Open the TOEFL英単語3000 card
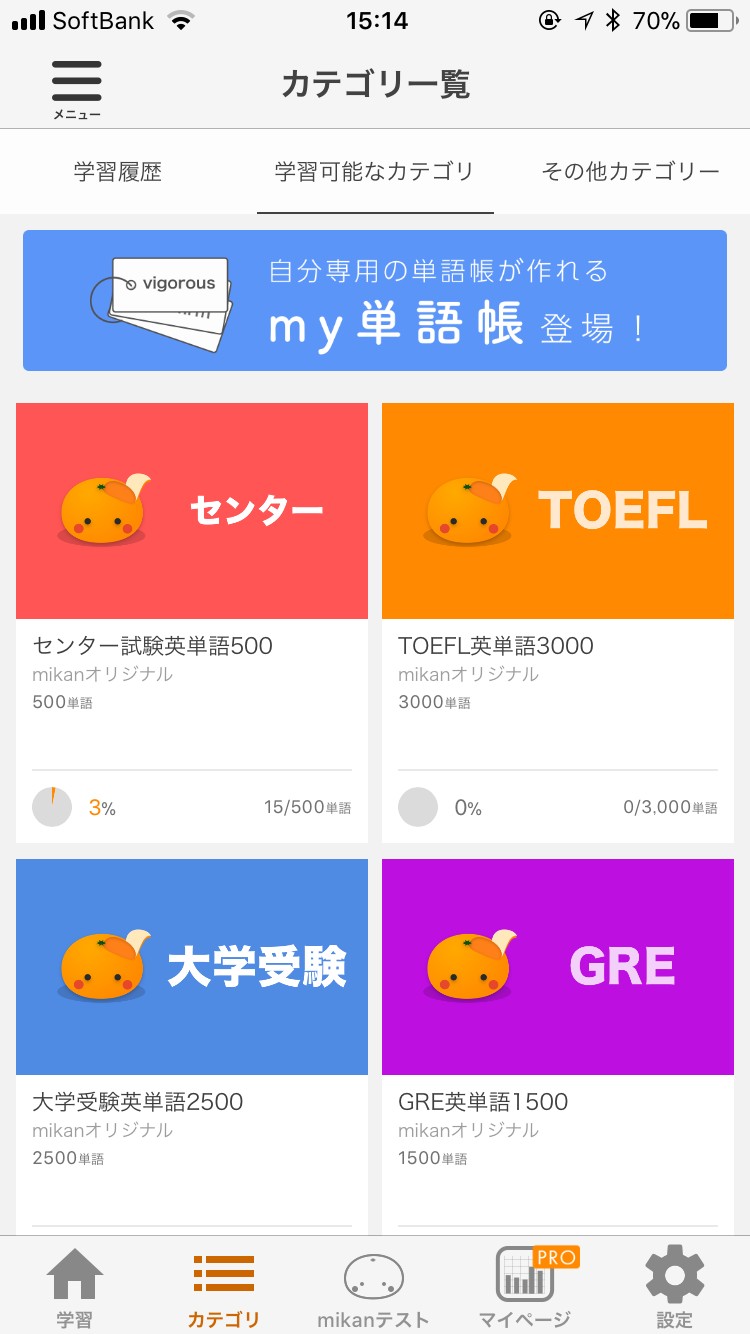The image size is (750, 1334). coord(558,620)
